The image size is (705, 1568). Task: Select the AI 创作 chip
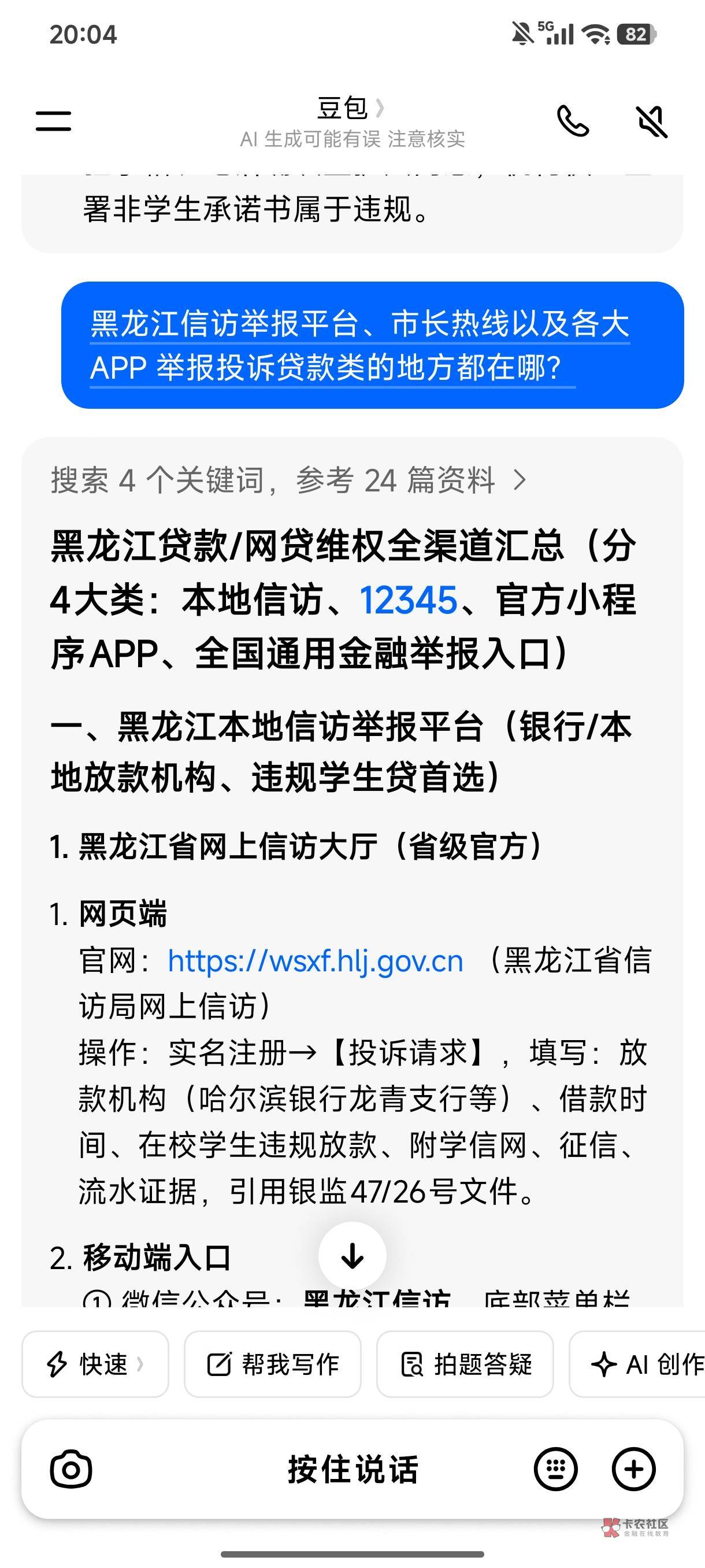(x=637, y=1364)
